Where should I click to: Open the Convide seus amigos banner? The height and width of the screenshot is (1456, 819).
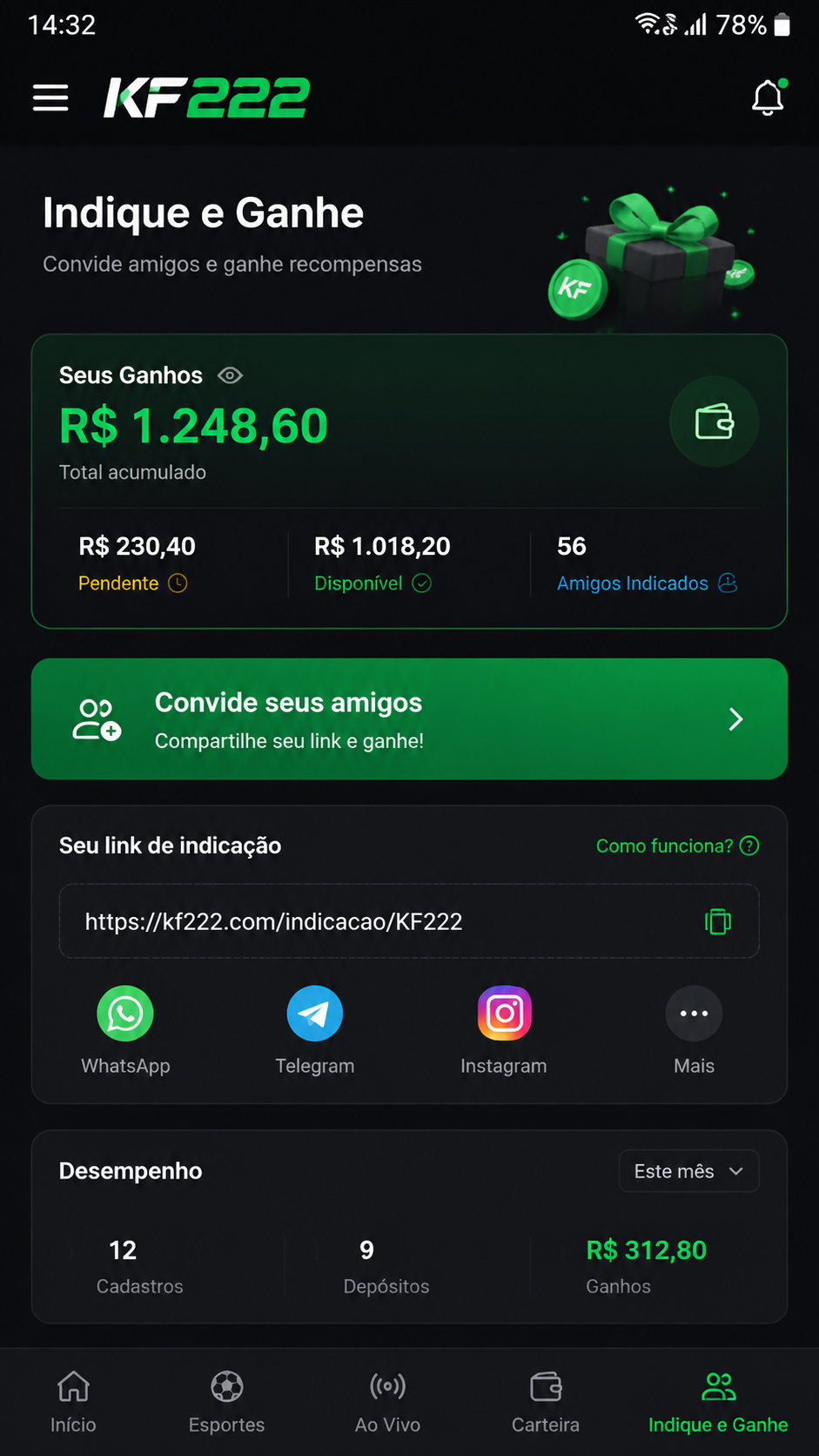click(409, 719)
